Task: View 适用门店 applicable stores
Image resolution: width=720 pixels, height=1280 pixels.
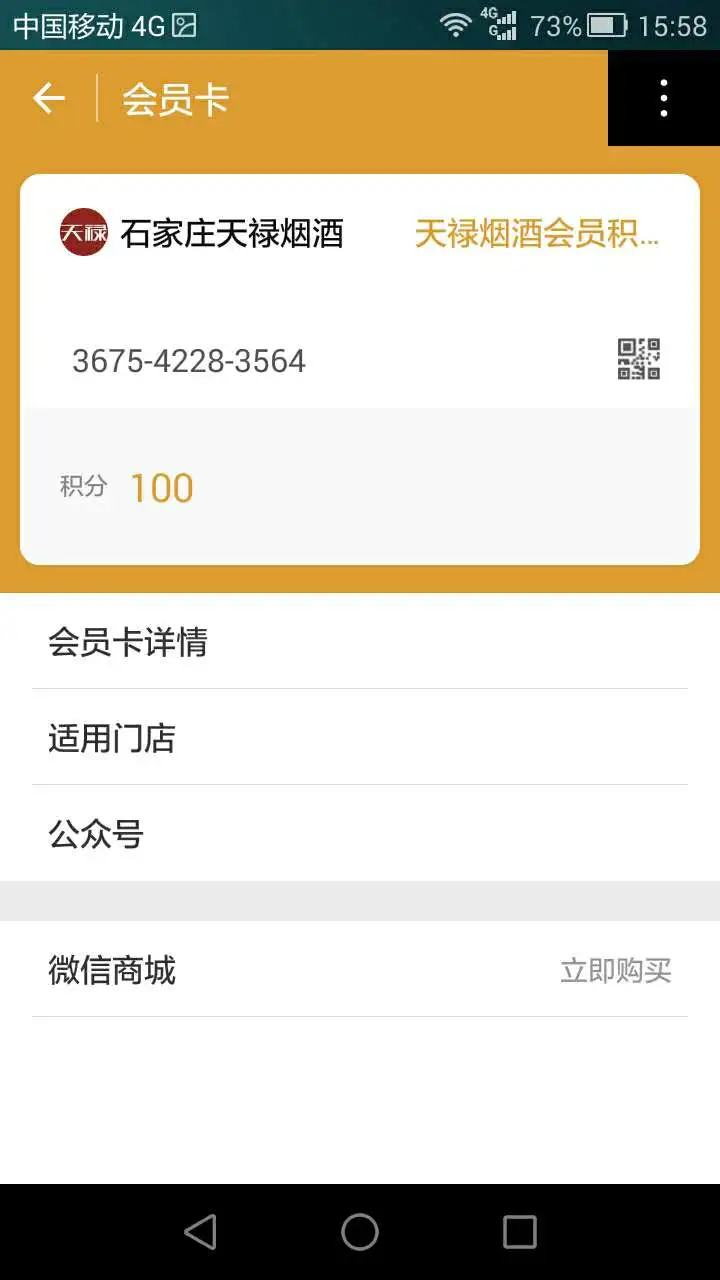Action: [360, 738]
